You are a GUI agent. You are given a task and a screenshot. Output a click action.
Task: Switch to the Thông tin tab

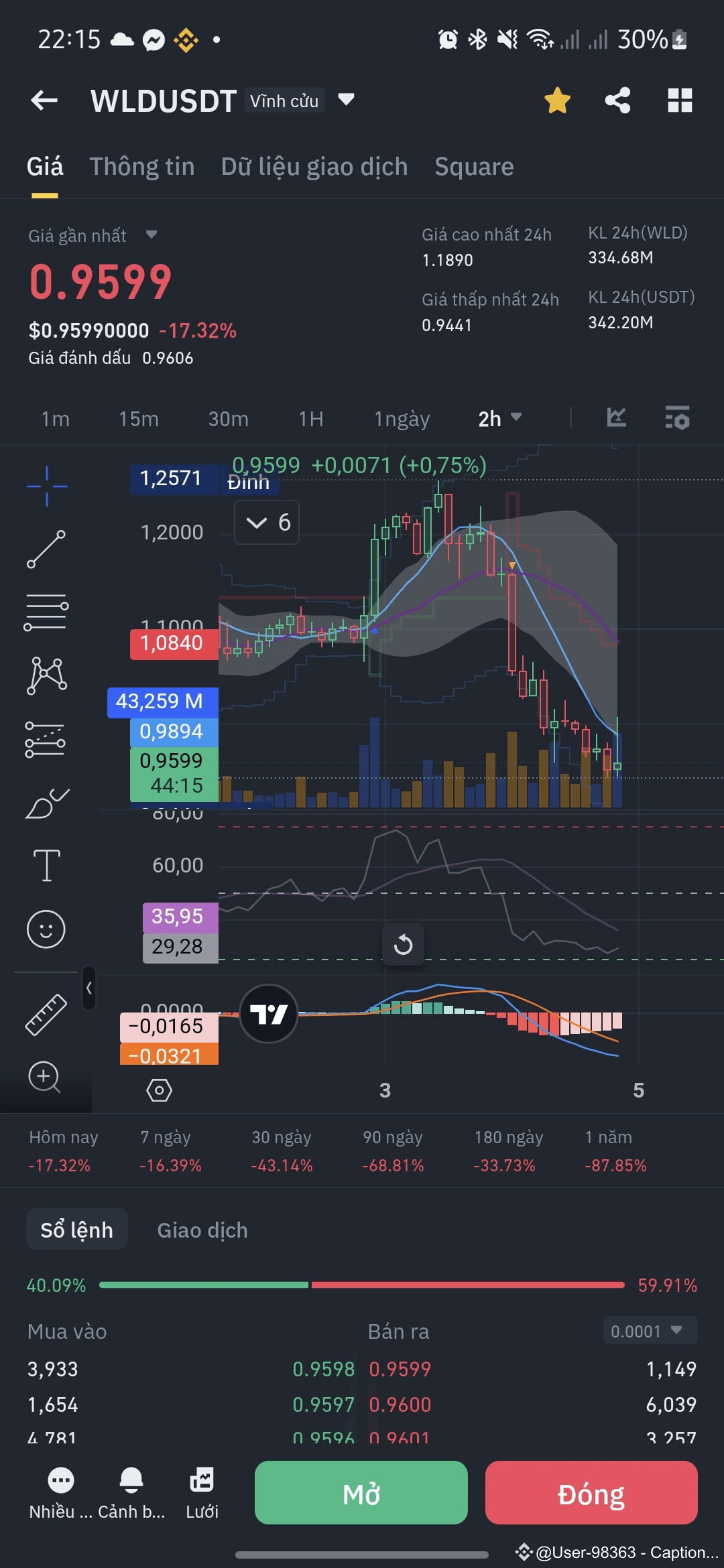[x=141, y=166]
